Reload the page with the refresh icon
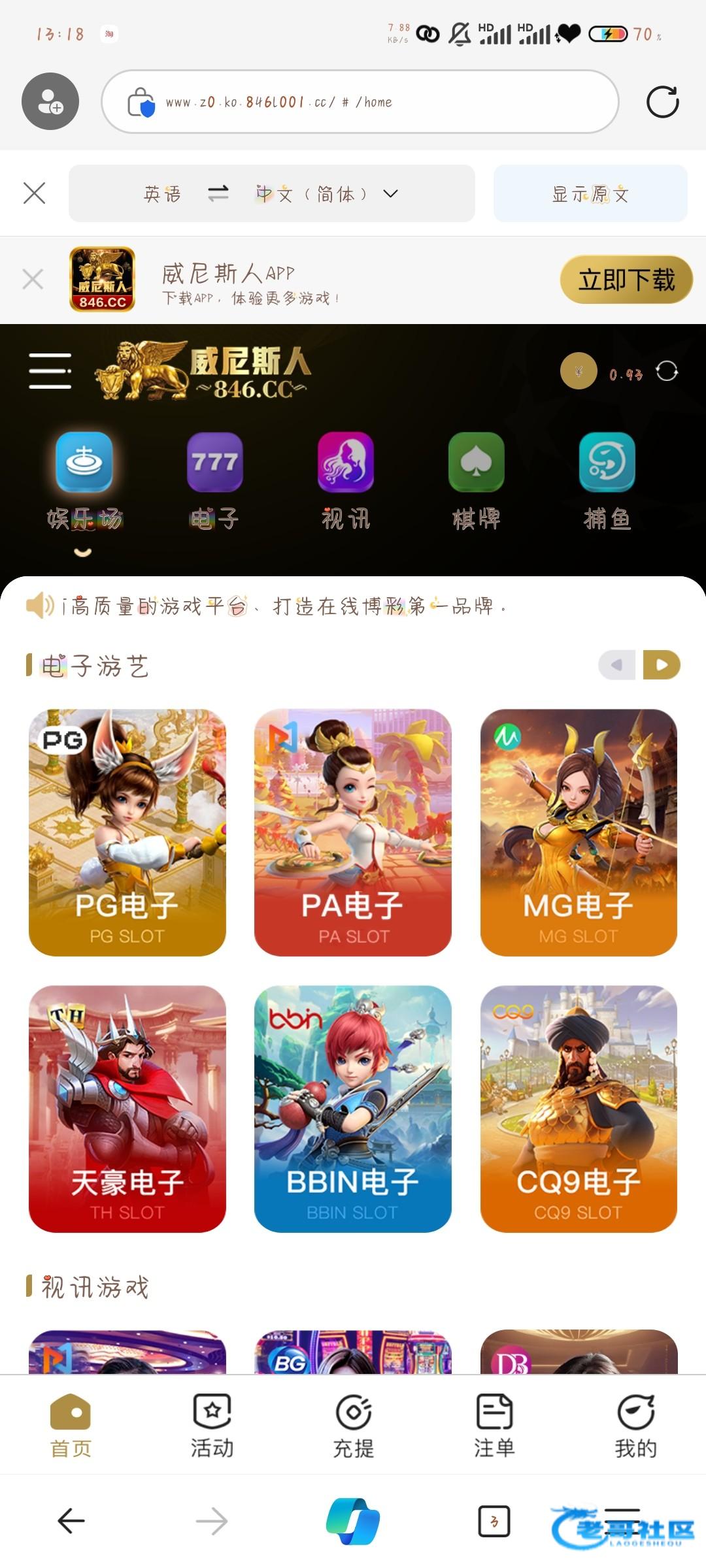Image resolution: width=706 pixels, height=1568 pixels. [x=662, y=102]
